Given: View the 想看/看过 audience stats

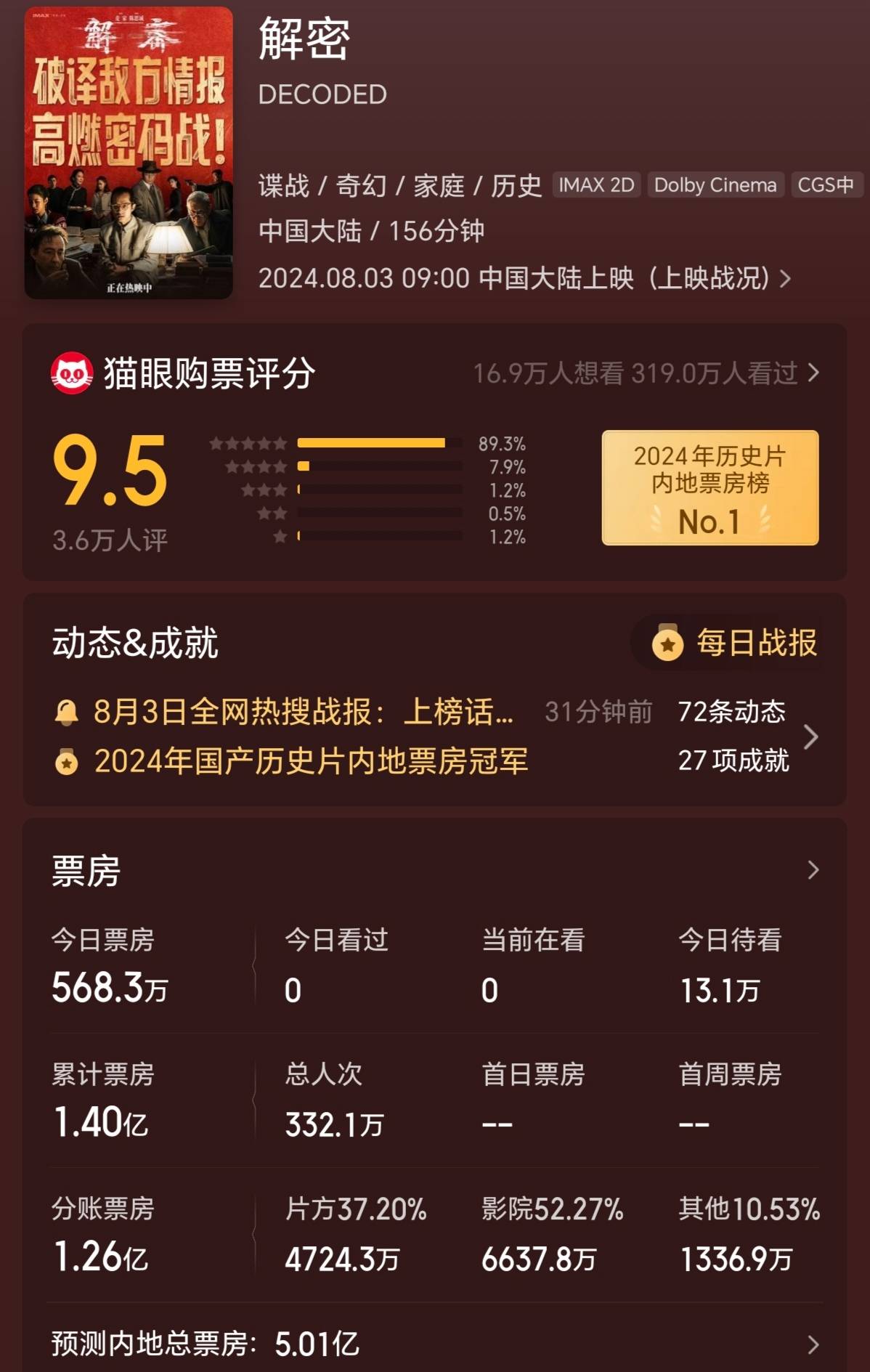Looking at the screenshot, I should 645,373.
